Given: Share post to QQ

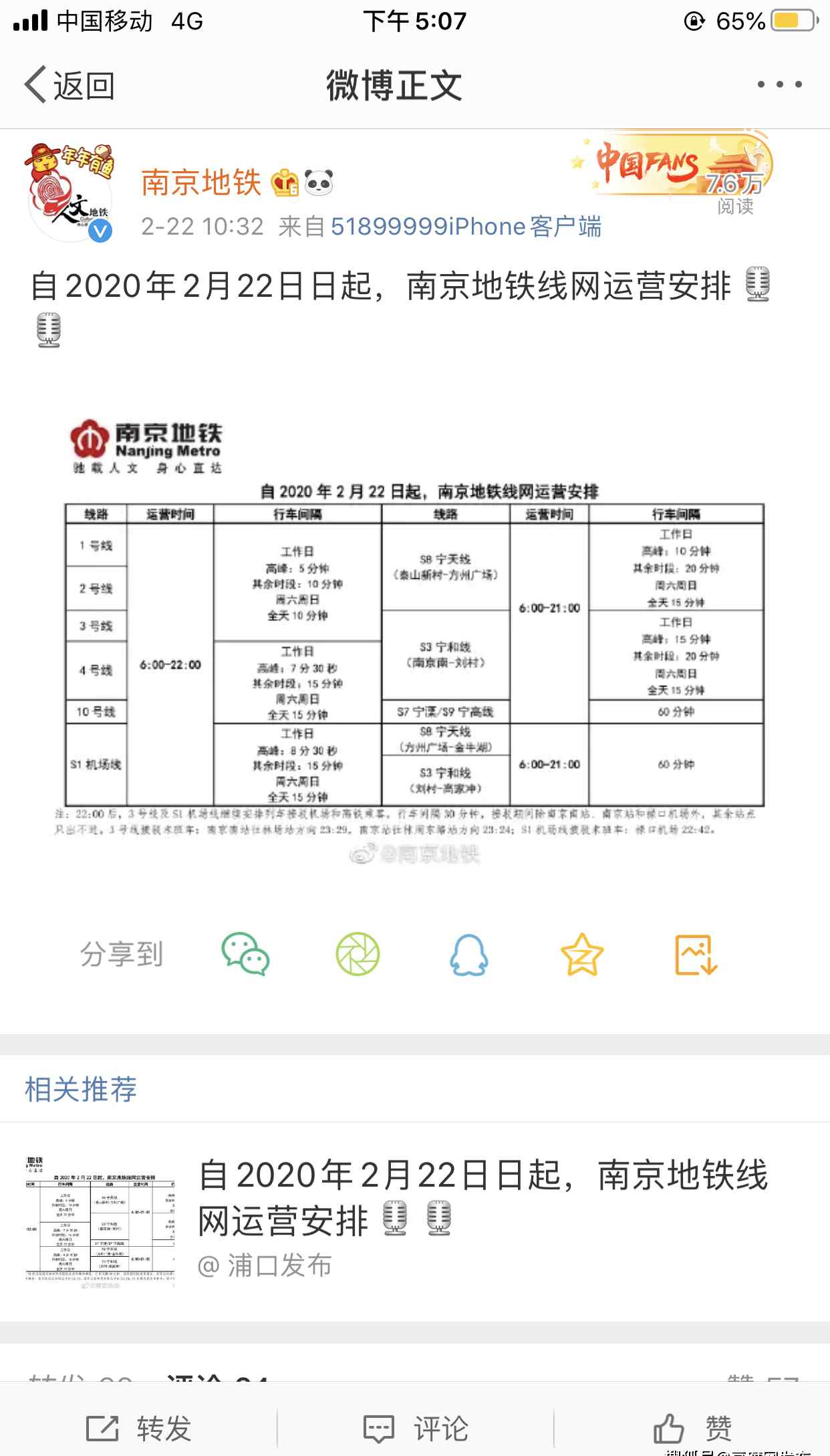Looking at the screenshot, I should [x=469, y=954].
